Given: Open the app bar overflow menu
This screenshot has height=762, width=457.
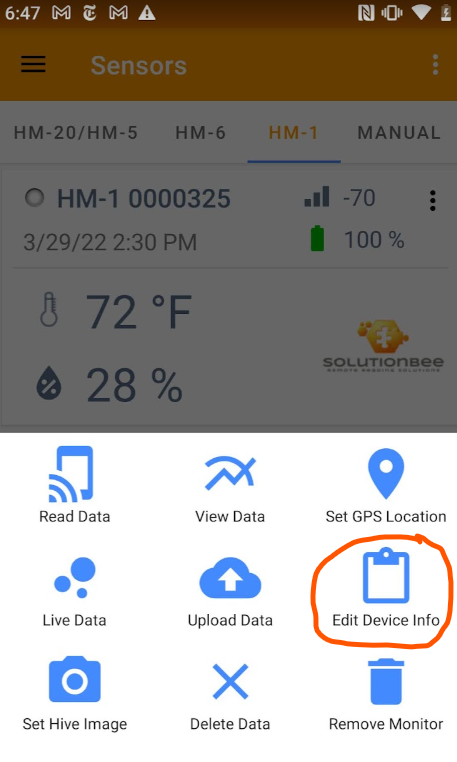Looking at the screenshot, I should click(435, 65).
